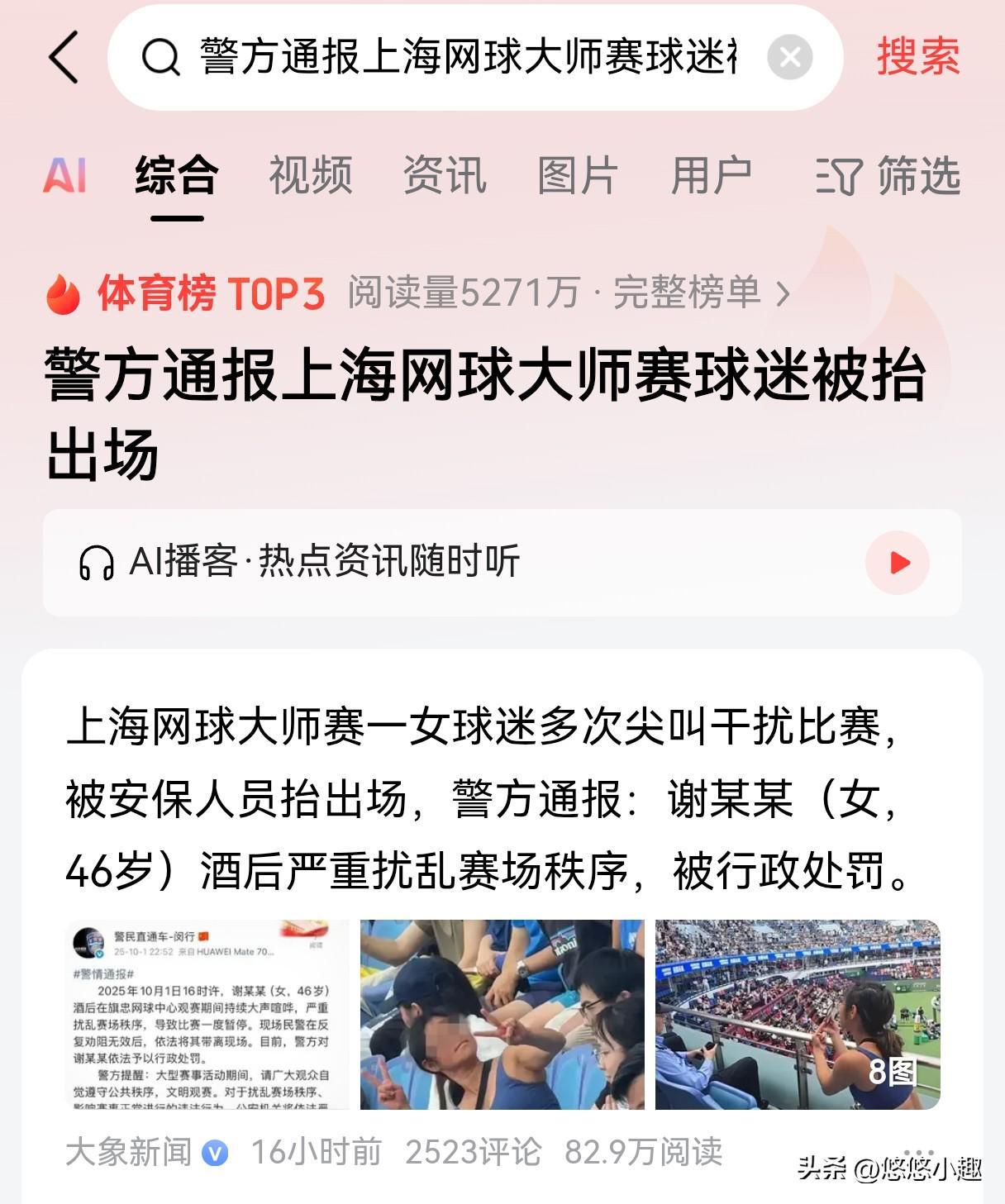Image resolution: width=1005 pixels, height=1204 pixels.
Task: Tap the red 搜索 button
Action: tap(917, 57)
